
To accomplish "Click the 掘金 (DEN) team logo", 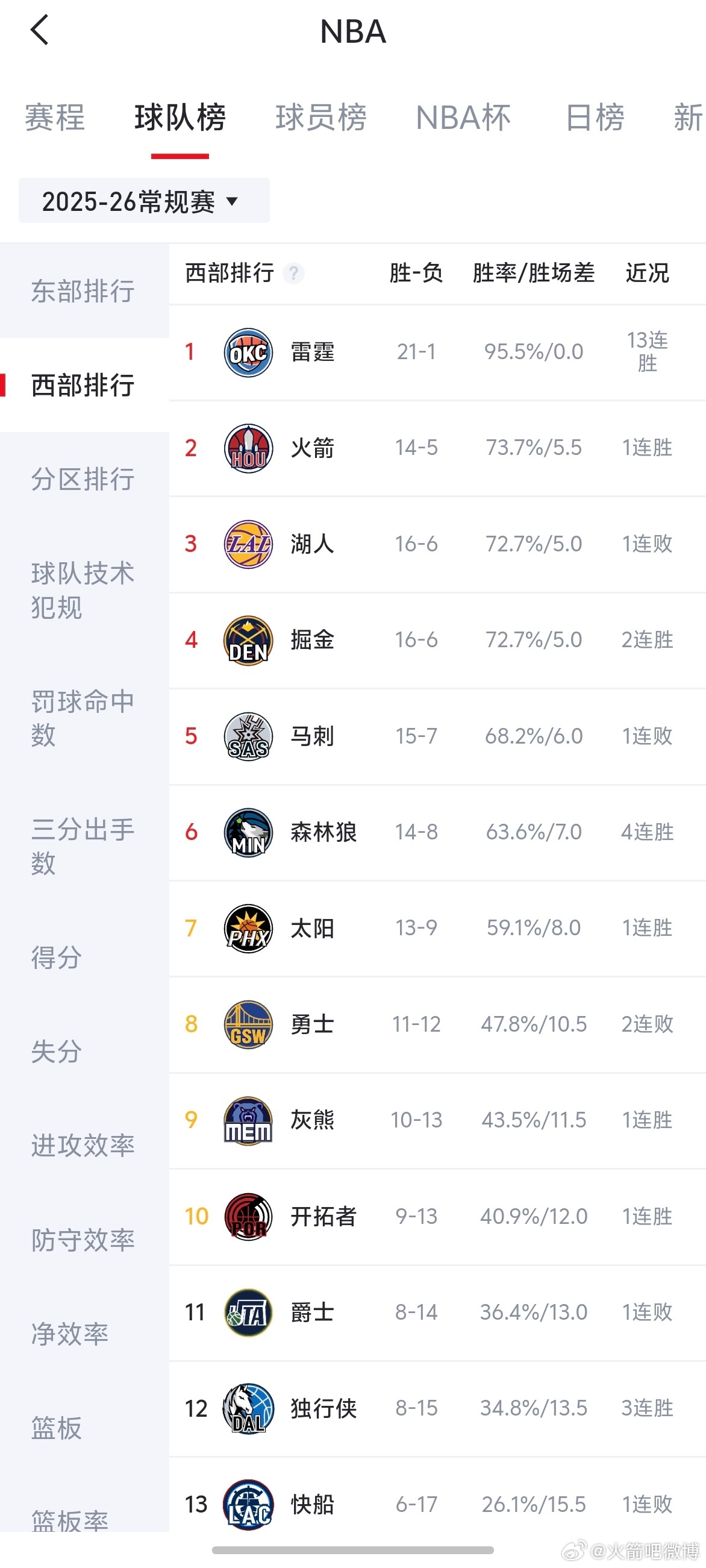I will pyautogui.click(x=248, y=639).
